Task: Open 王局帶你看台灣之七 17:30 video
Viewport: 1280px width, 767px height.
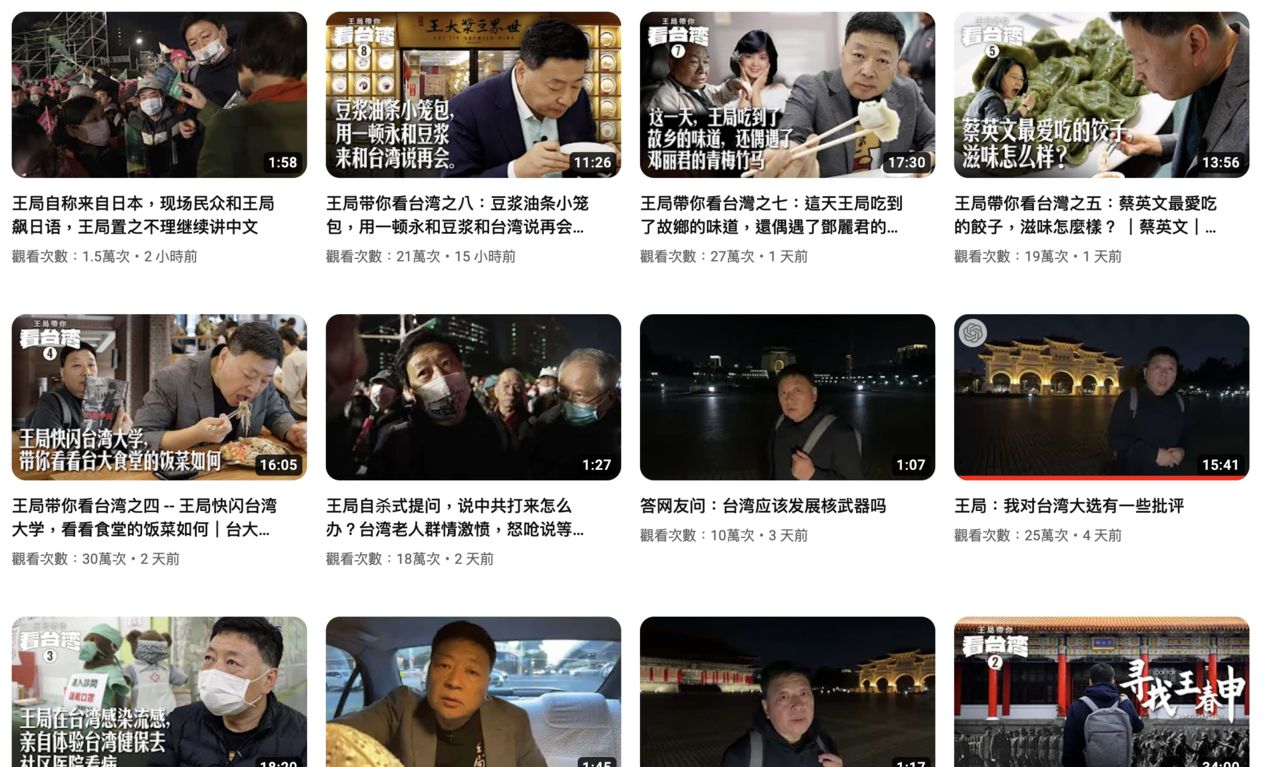Action: click(x=787, y=95)
